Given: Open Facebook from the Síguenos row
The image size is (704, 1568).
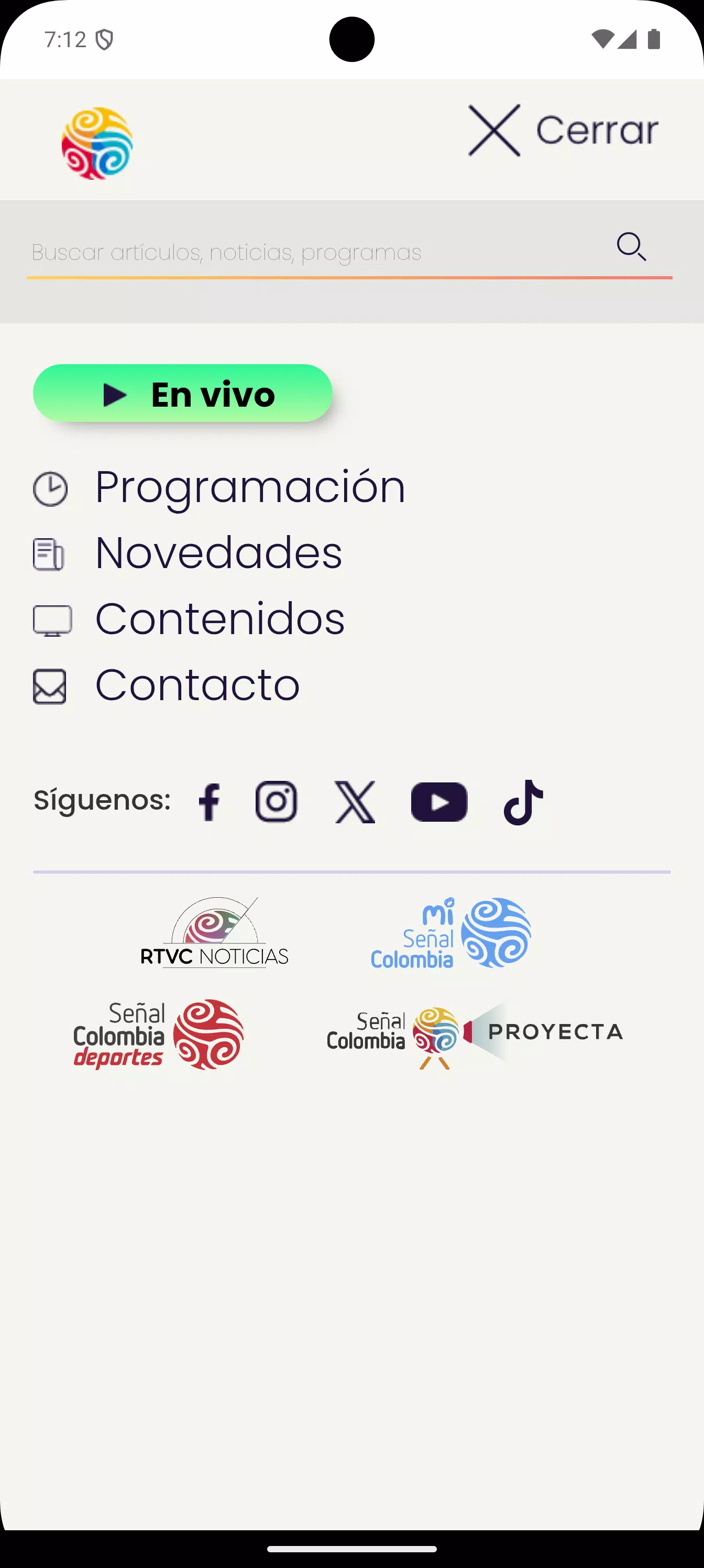Looking at the screenshot, I should pyautogui.click(x=210, y=801).
